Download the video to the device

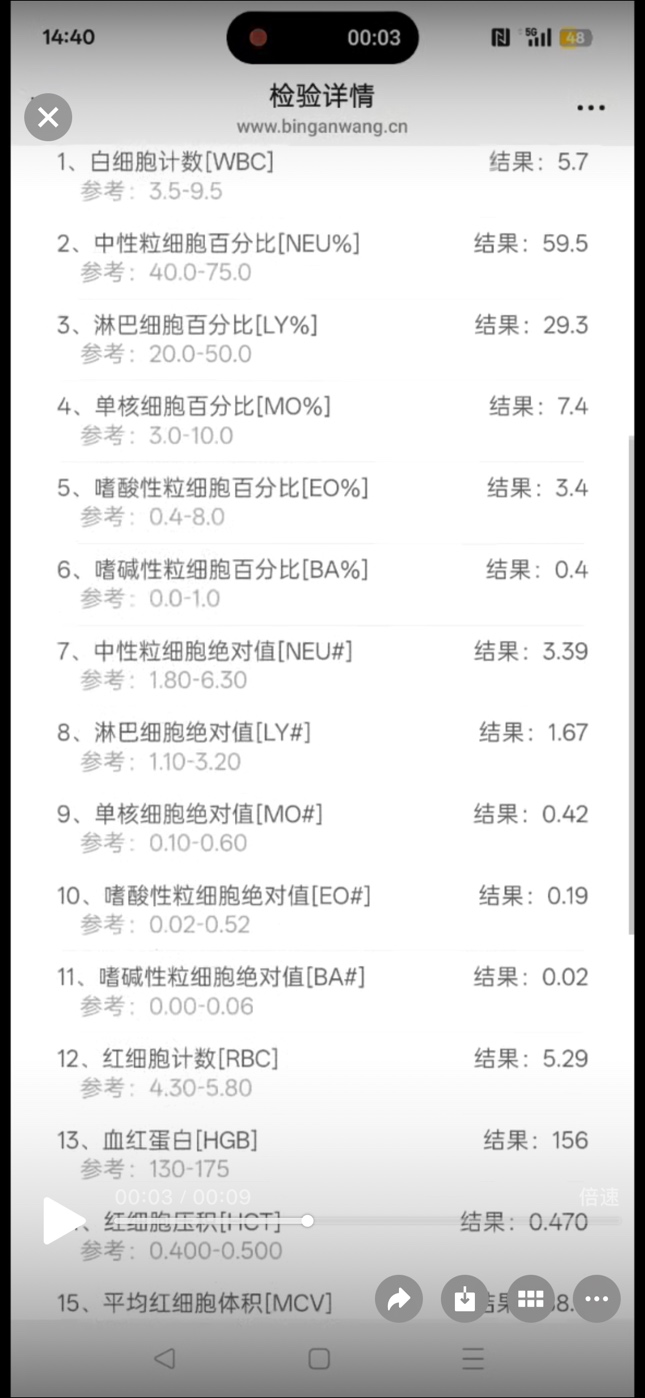point(464,1299)
